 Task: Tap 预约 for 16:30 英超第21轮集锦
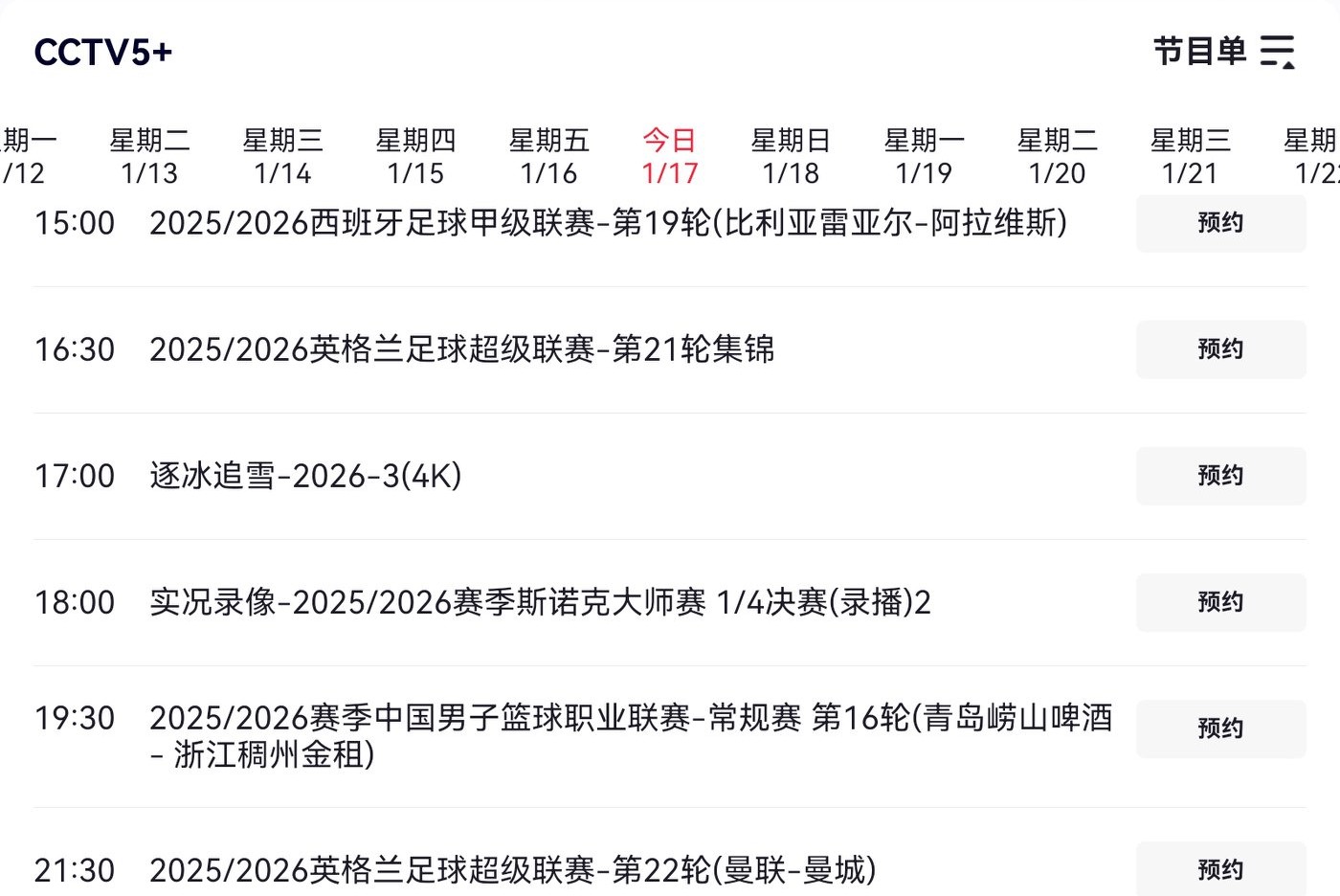pyautogui.click(x=1220, y=349)
